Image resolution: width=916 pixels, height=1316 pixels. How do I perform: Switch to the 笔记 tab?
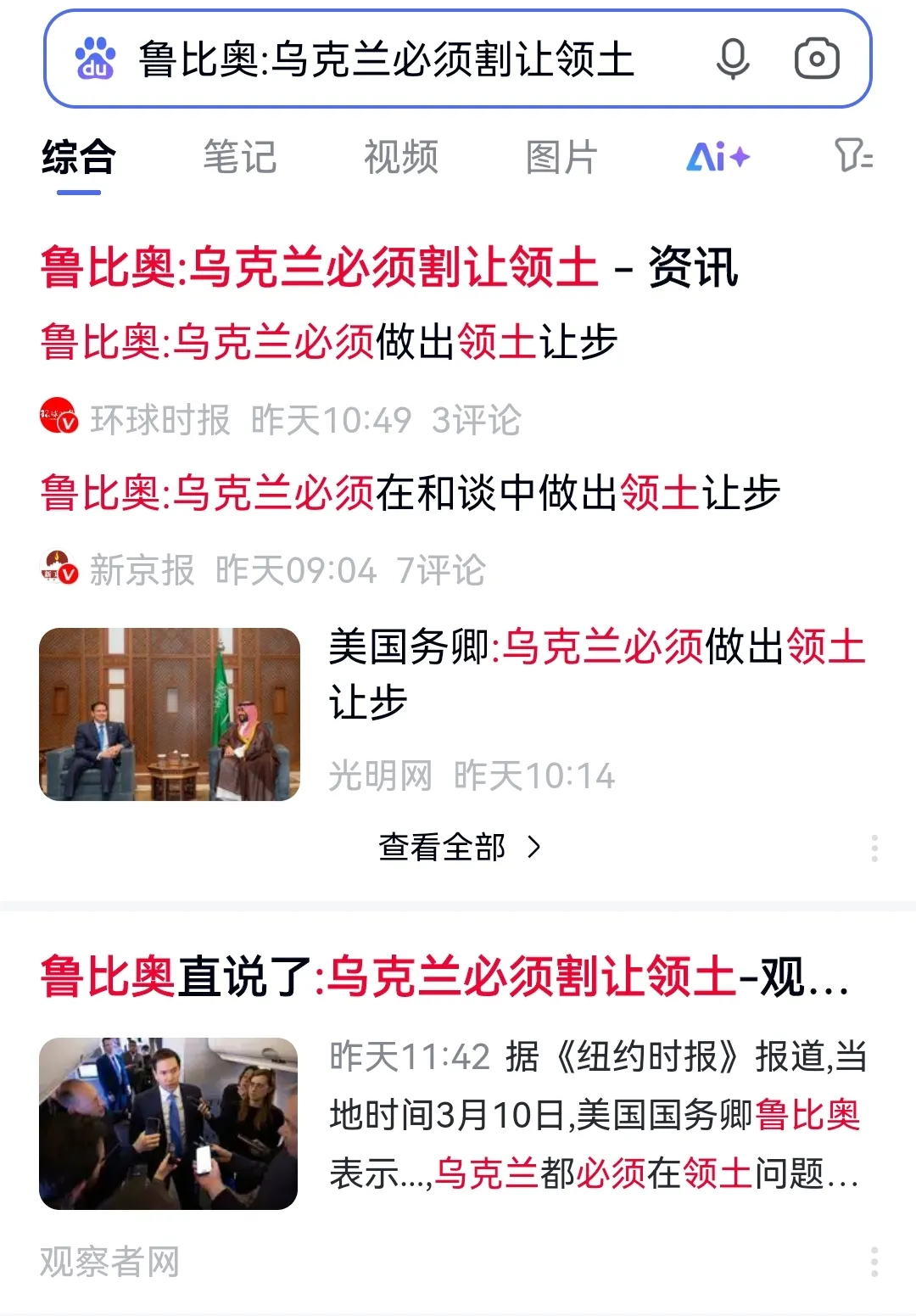[240, 158]
